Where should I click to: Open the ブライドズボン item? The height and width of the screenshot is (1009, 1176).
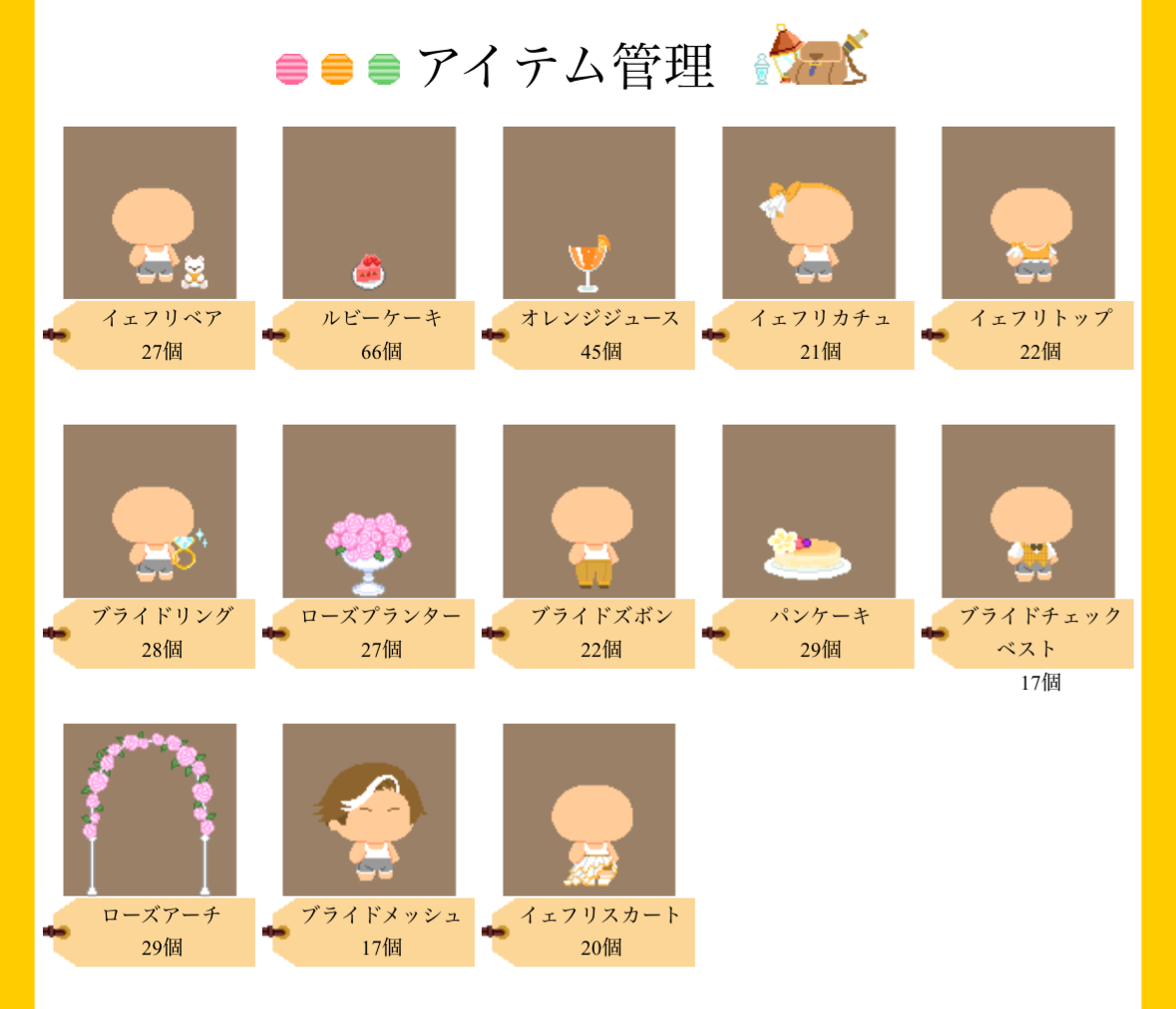(588, 511)
